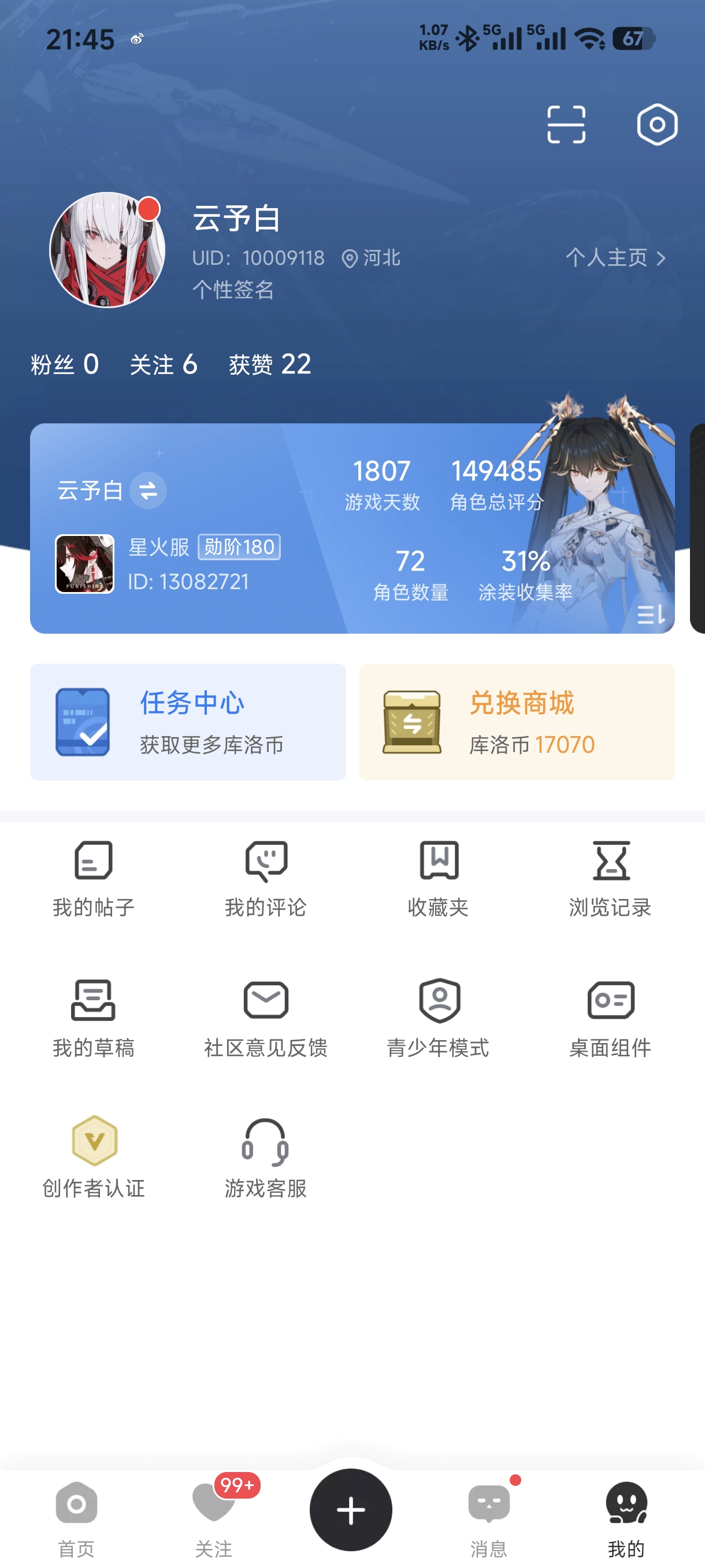Open 兑换商城 exchange shop card
Image resolution: width=705 pixels, height=1568 pixels.
[517, 722]
